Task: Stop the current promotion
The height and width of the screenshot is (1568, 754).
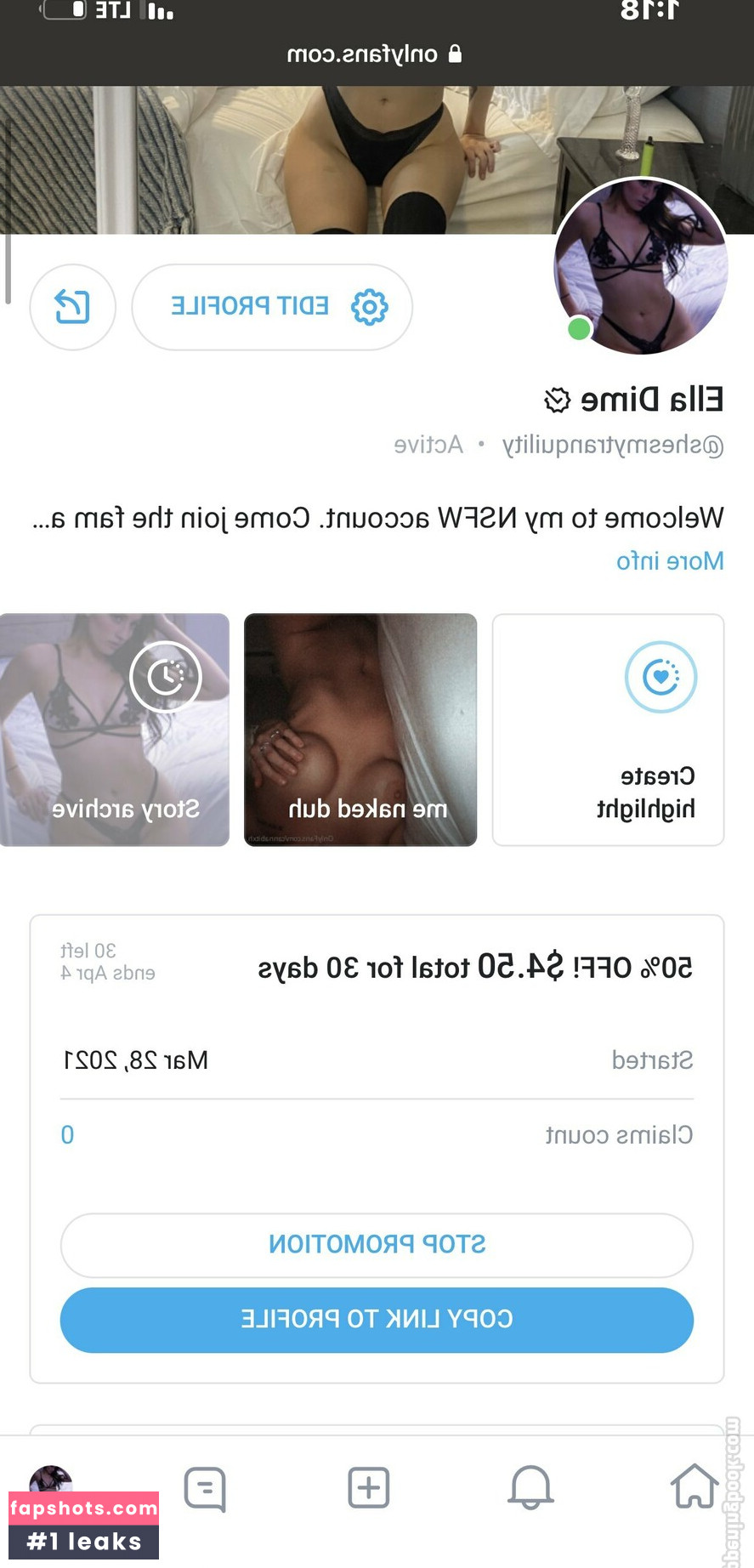Action: pos(377,1245)
